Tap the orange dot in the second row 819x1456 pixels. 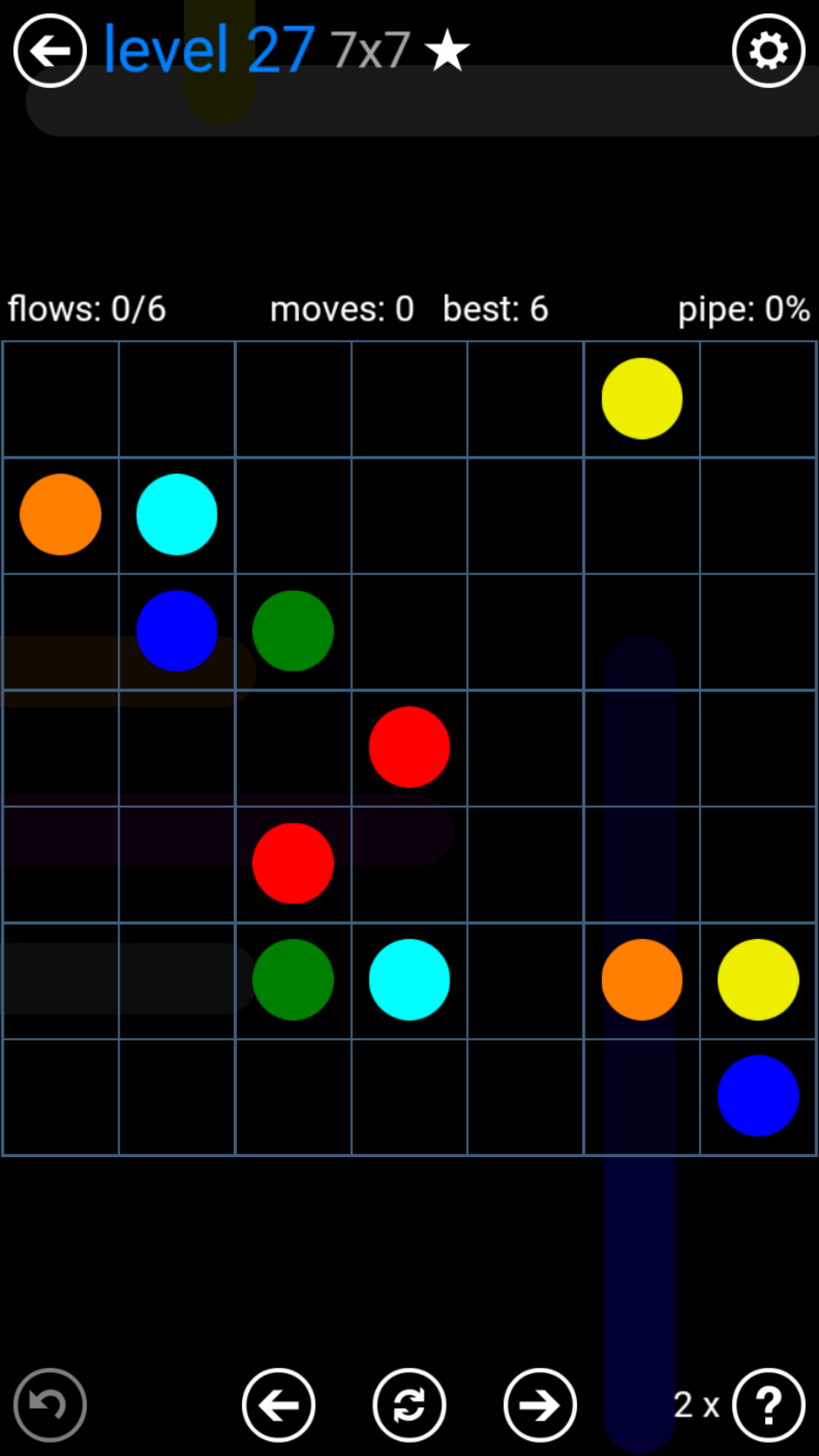60,514
